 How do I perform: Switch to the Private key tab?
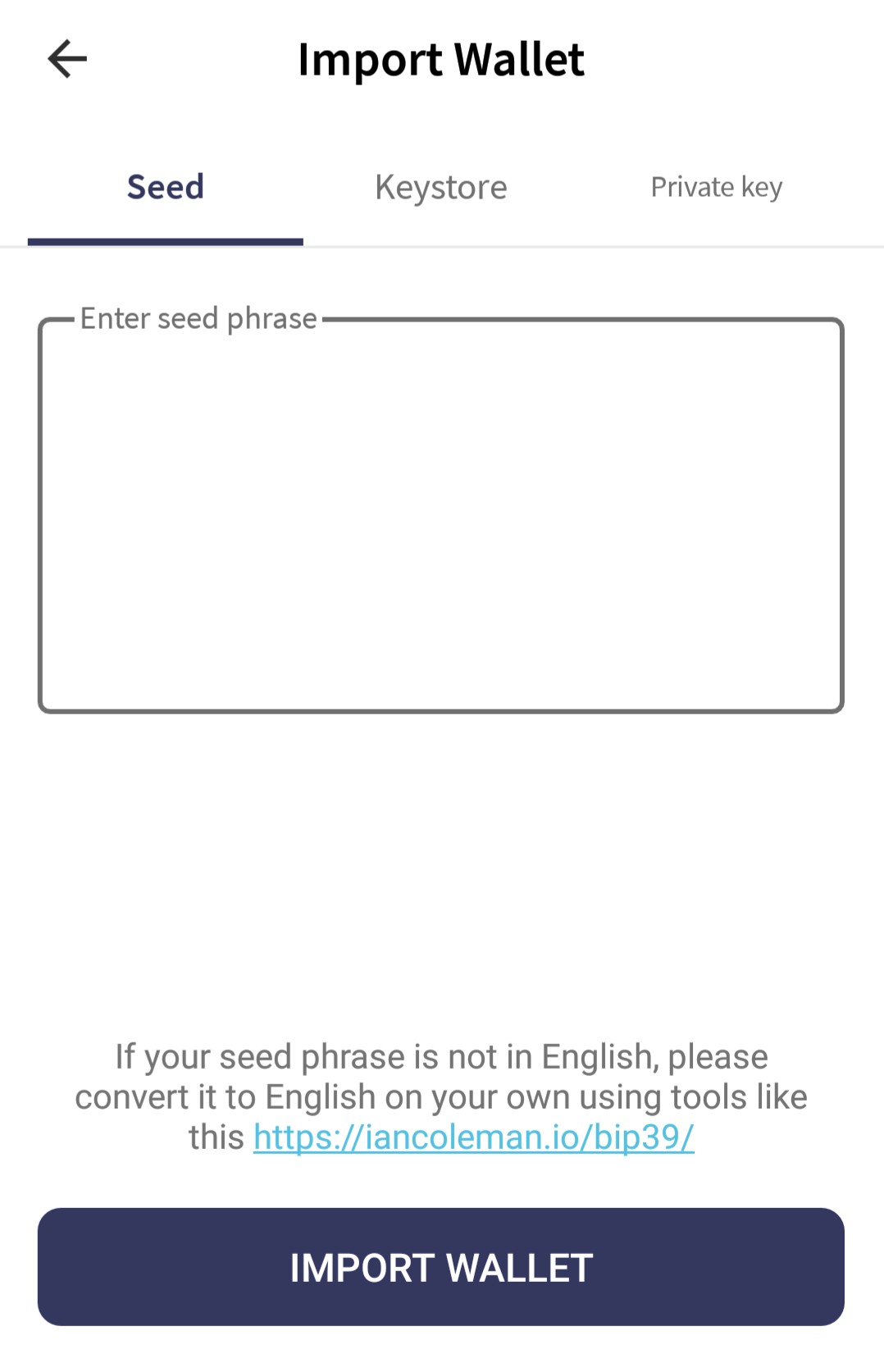click(x=716, y=188)
